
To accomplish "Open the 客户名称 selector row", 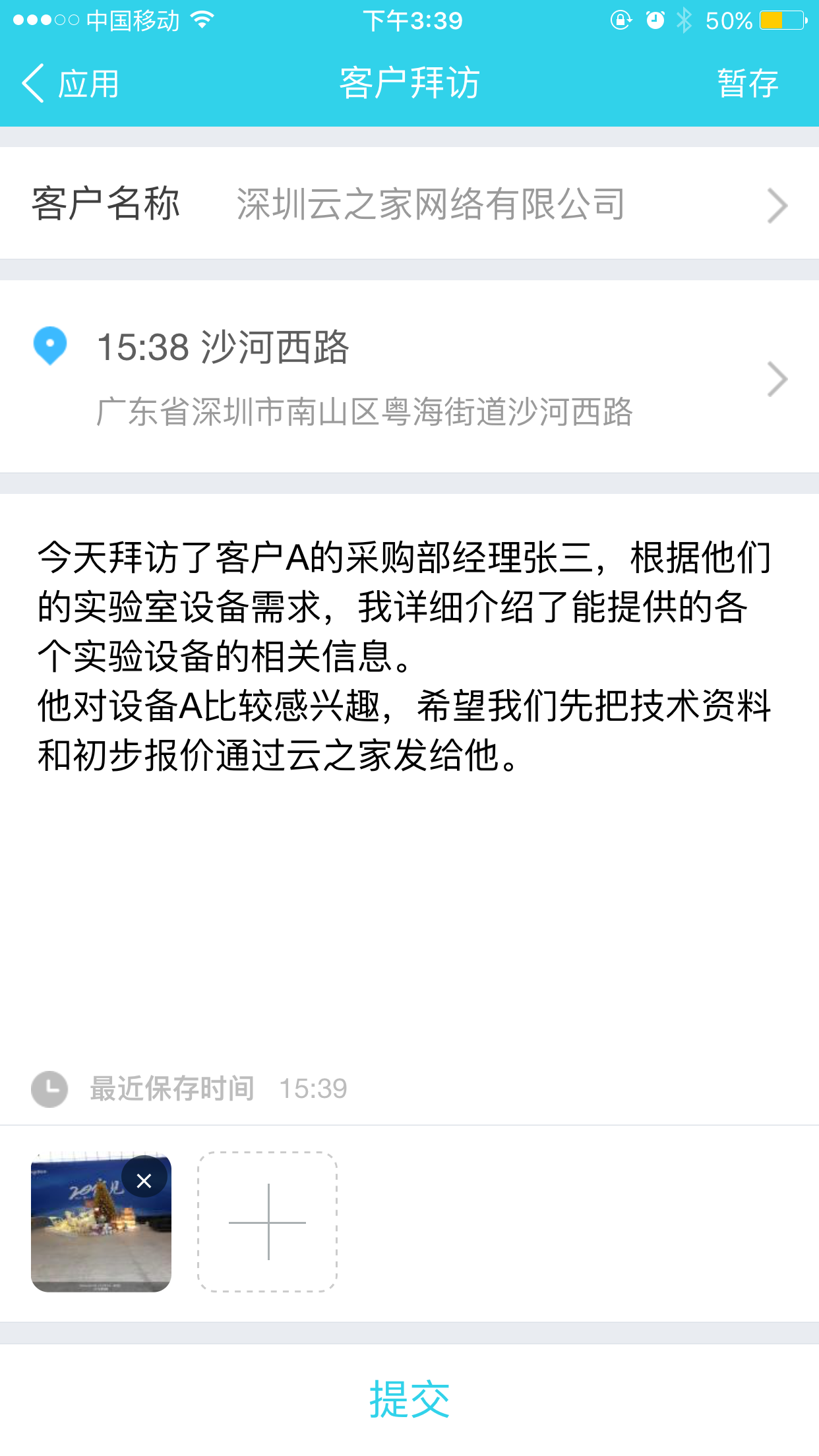I will click(x=409, y=204).
